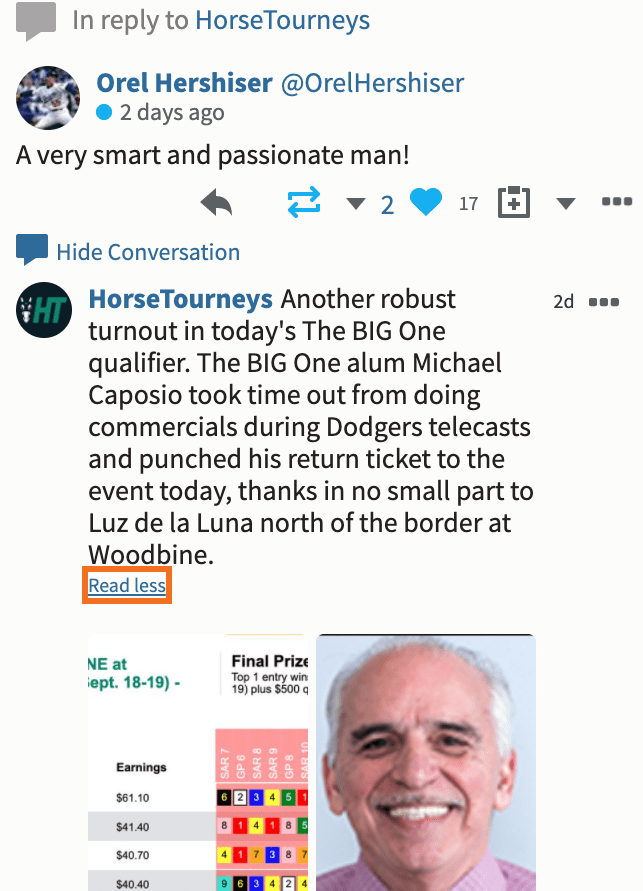Reply to Orel Hershiser's tweet
This screenshot has height=891, width=643.
tap(216, 204)
